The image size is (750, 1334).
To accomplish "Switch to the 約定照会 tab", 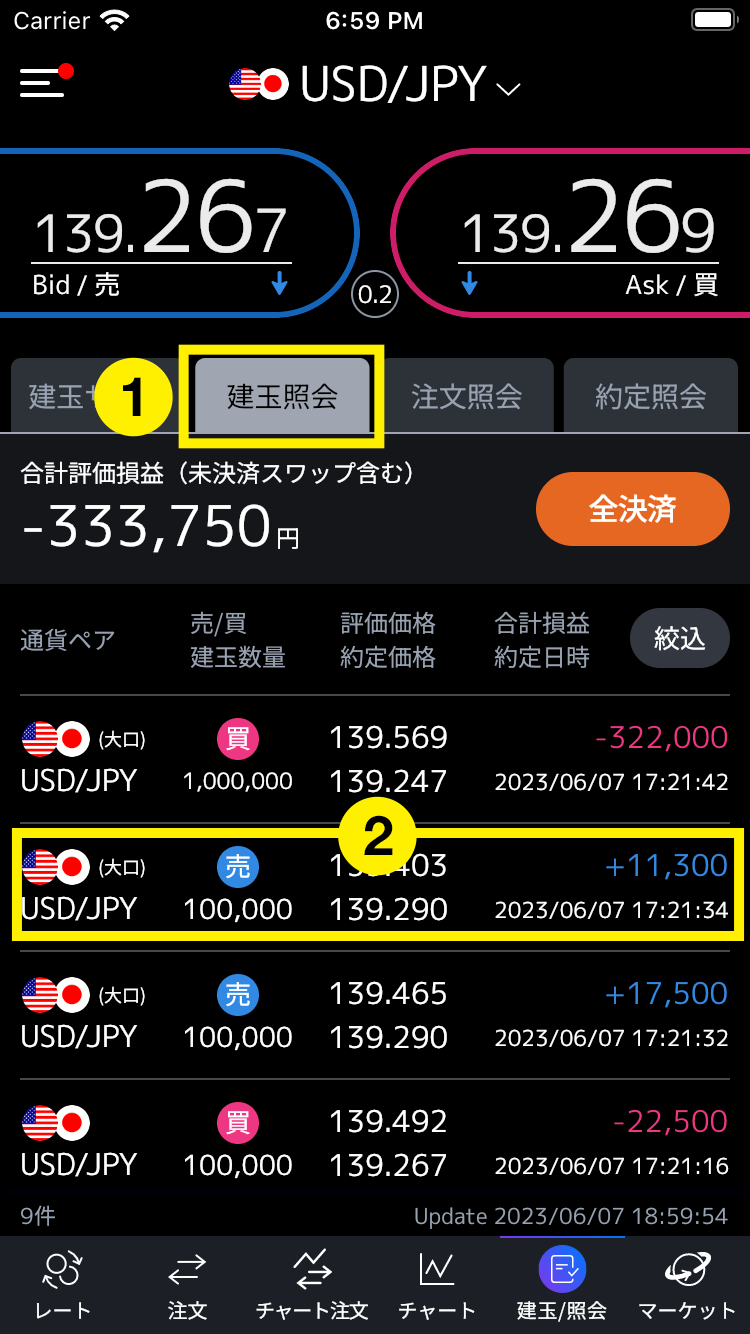I will (x=650, y=396).
